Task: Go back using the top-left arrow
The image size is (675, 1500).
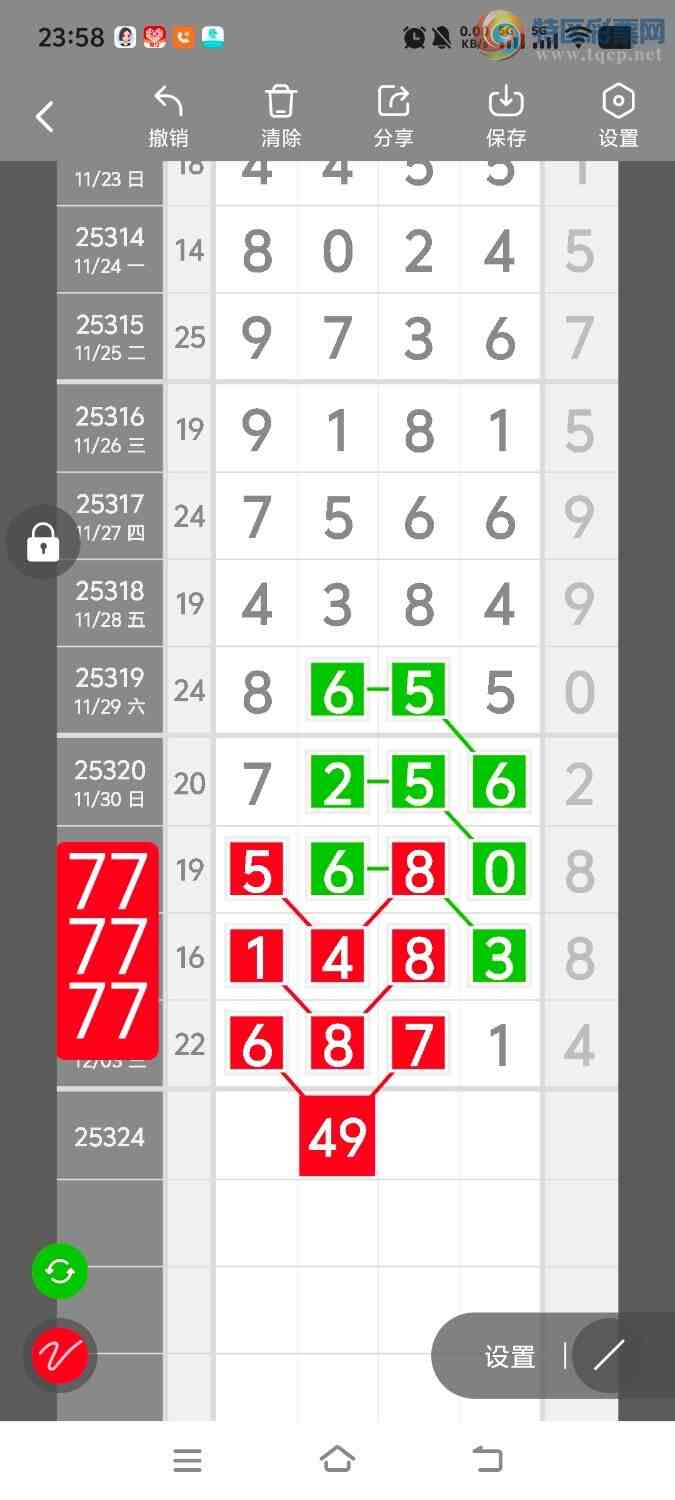Action: 44,117
